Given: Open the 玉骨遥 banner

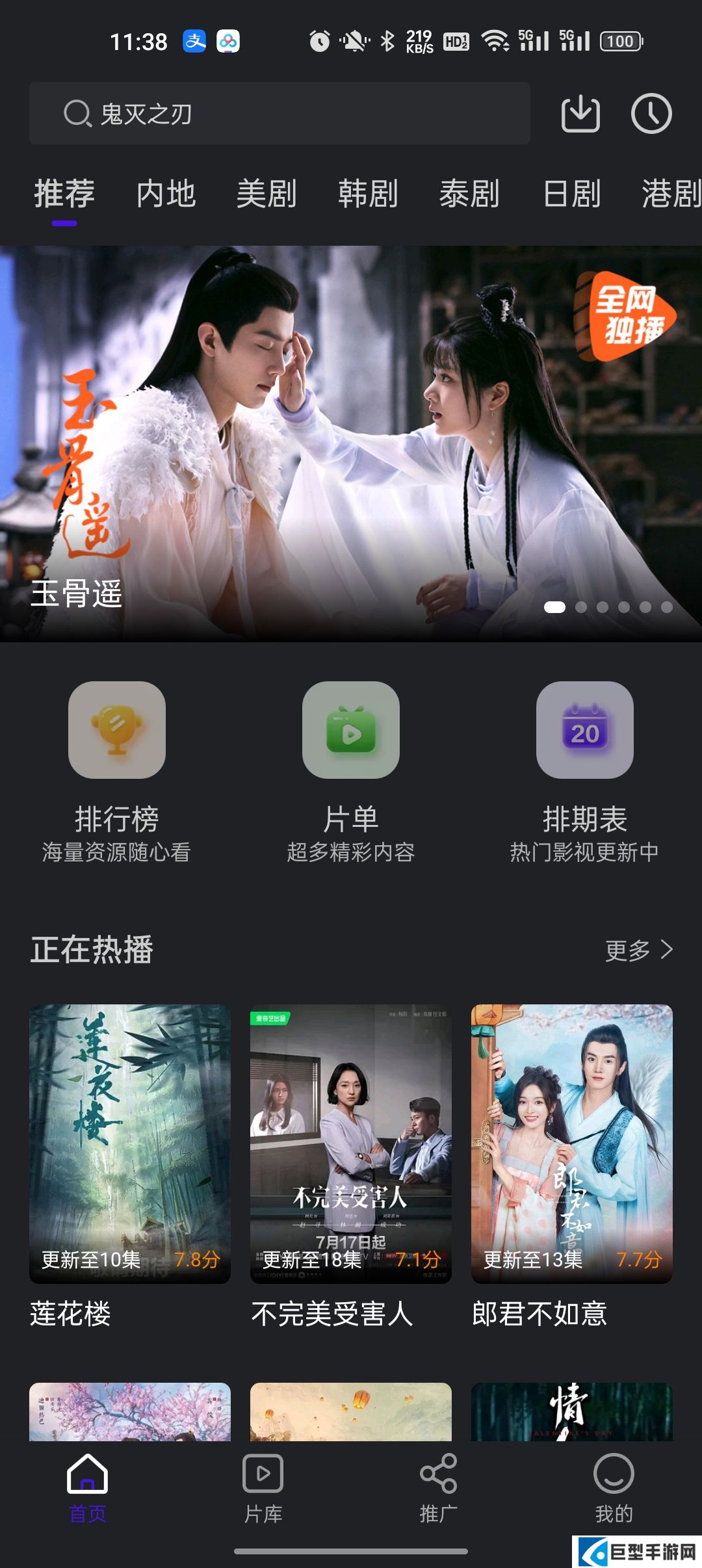Looking at the screenshot, I should 351,442.
